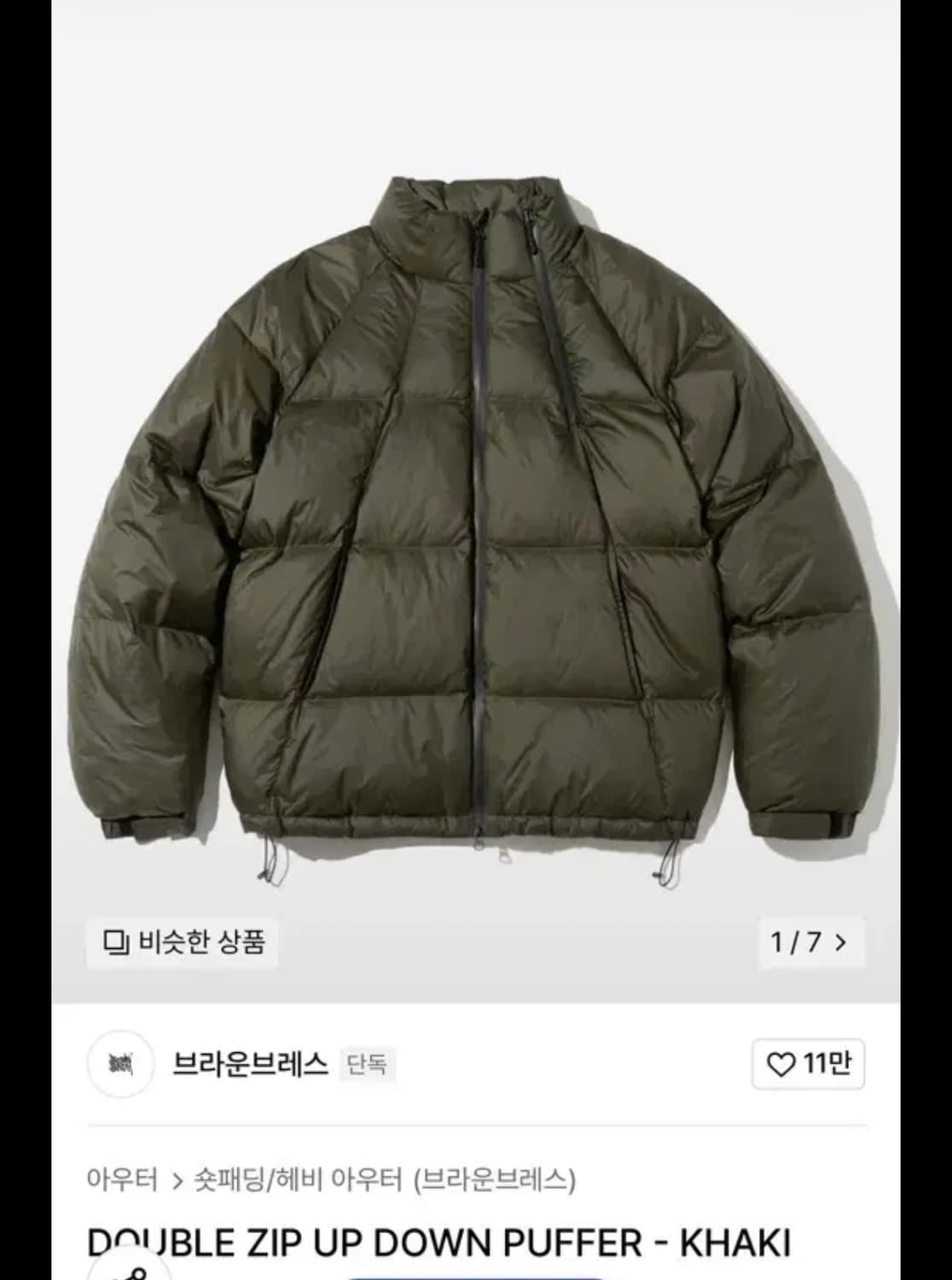Expand gallery using the > next chevron

point(840,940)
